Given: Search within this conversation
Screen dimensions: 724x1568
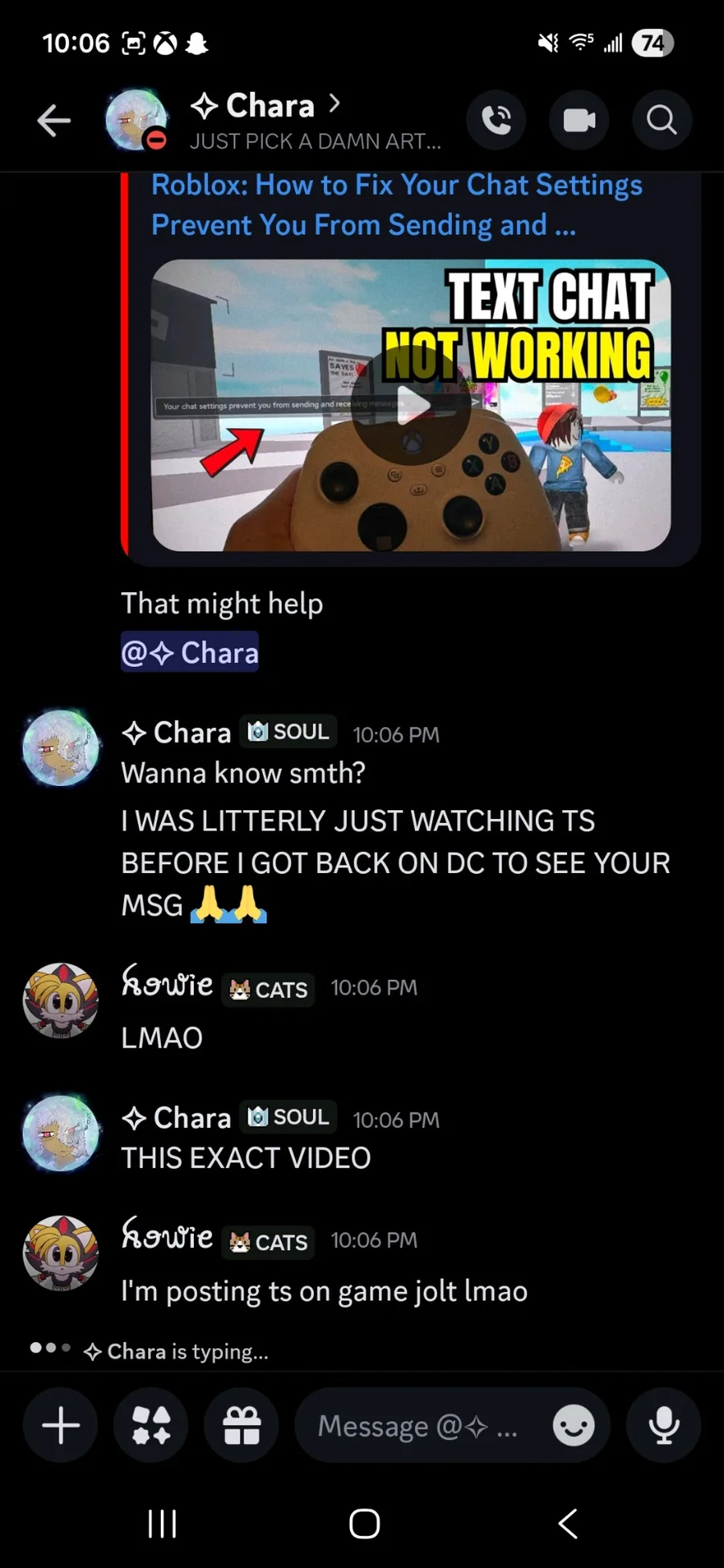Looking at the screenshot, I should [661, 121].
